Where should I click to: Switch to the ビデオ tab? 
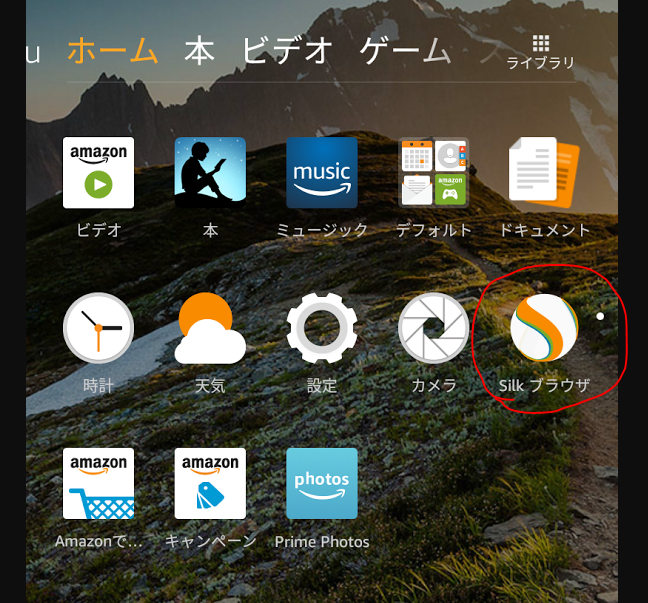[x=286, y=49]
